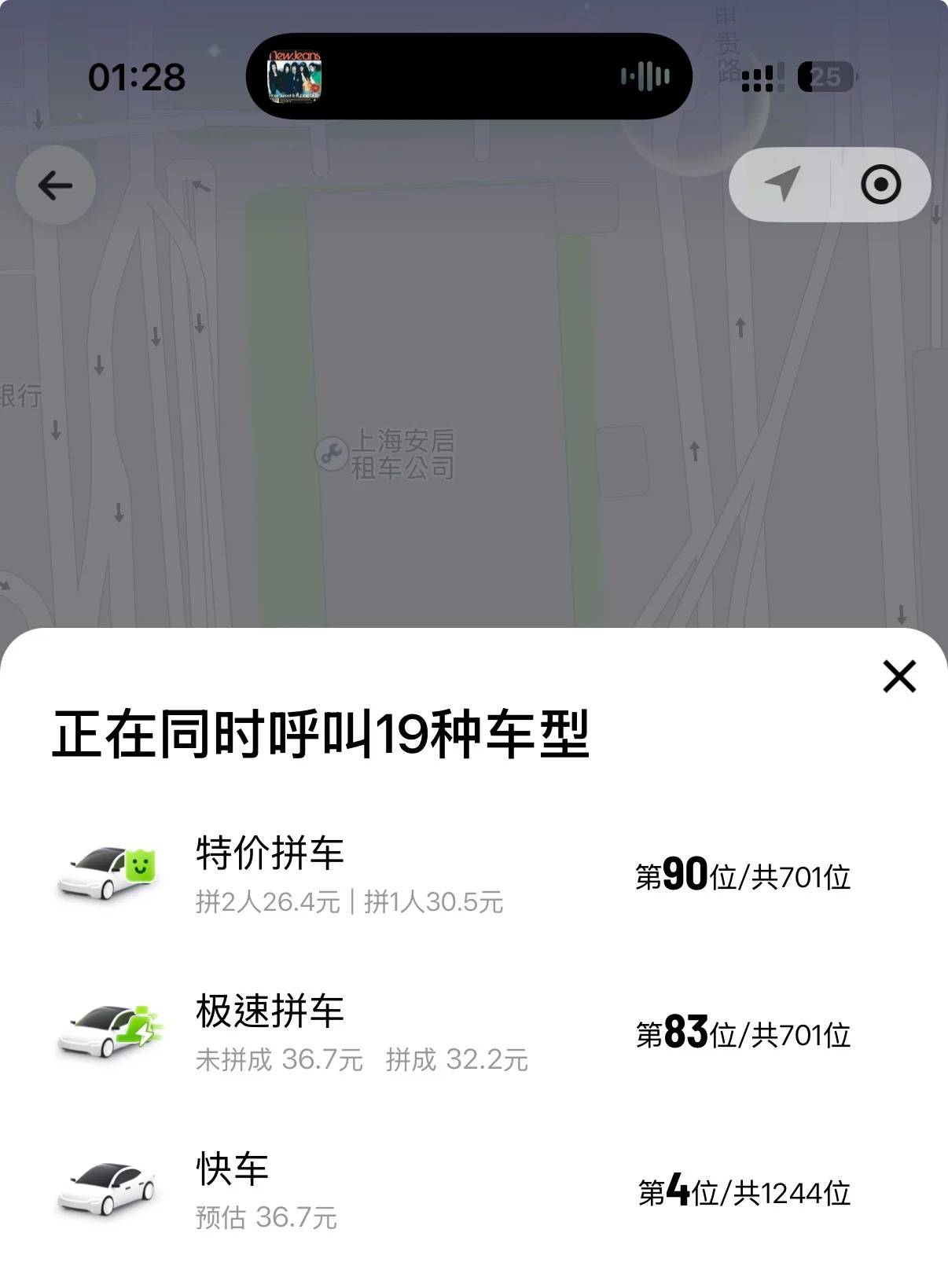Screen dimensions: 948x1288
Task: Tap the navigation arrow map button
Action: click(x=781, y=185)
